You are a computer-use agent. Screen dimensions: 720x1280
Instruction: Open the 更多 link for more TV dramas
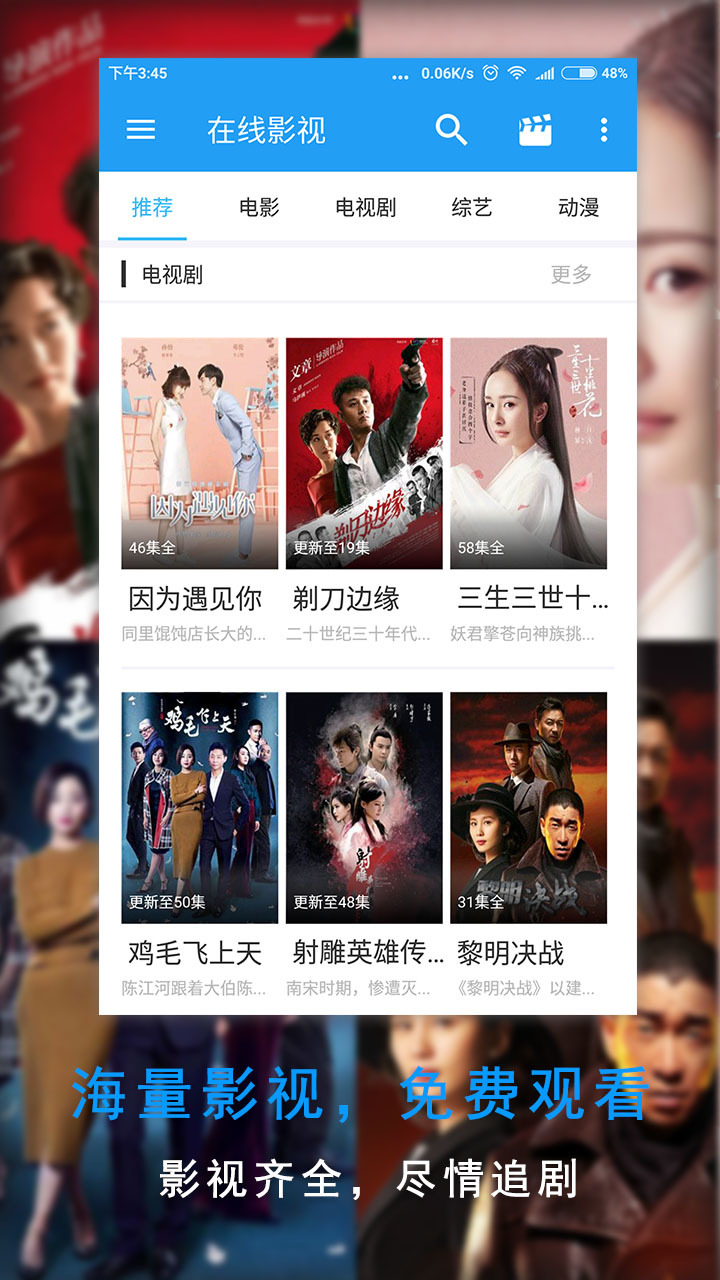pos(569,273)
